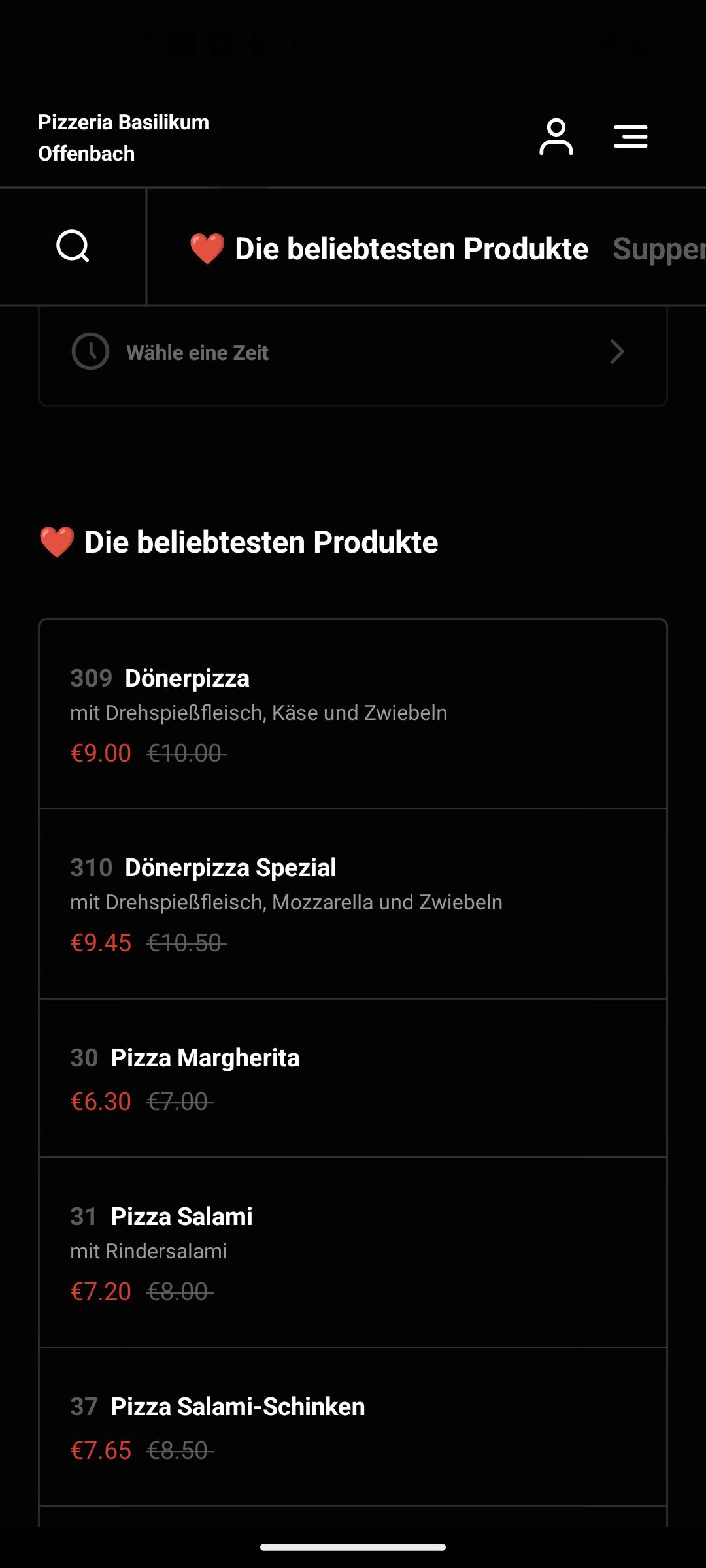Switch to the Suppen category tab

tap(659, 249)
